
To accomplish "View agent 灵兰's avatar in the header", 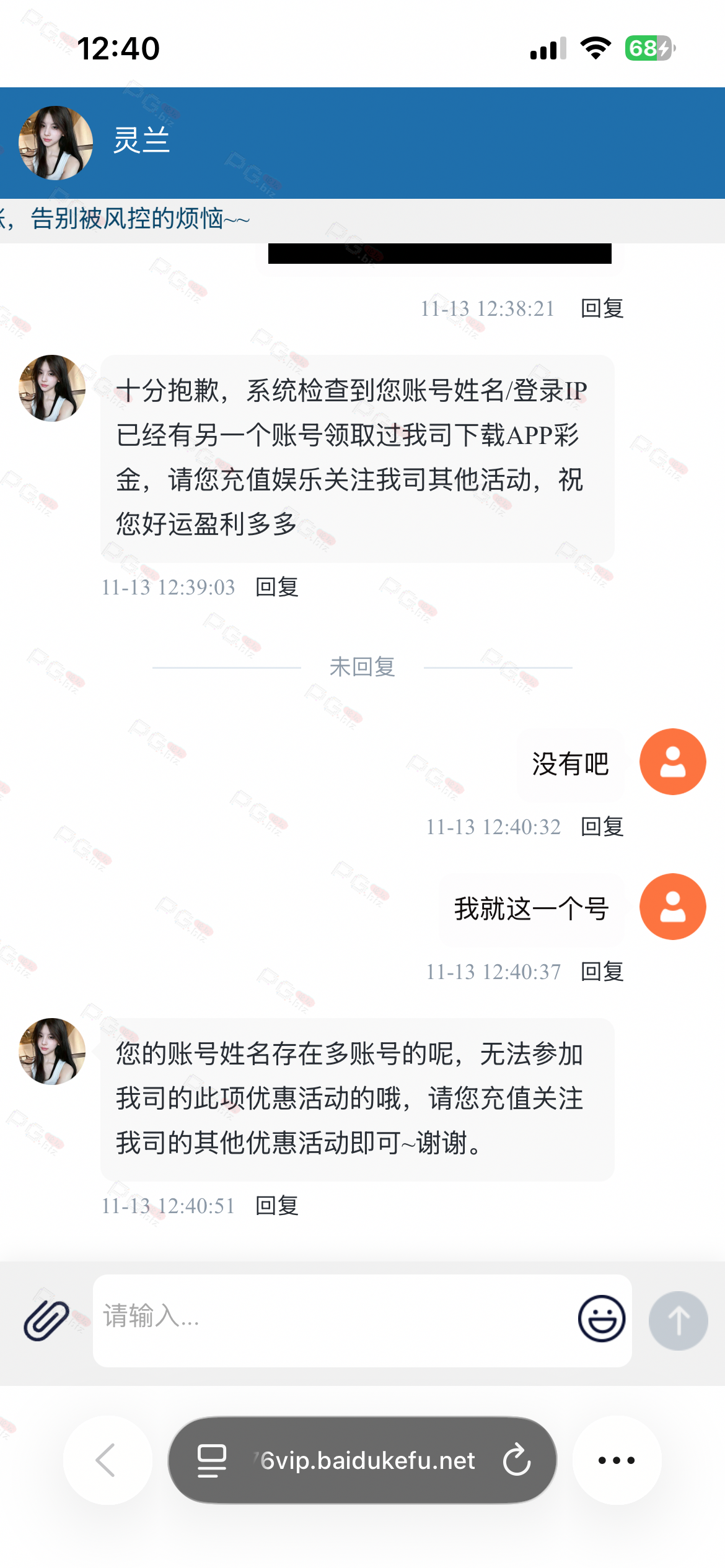I will click(56, 143).
